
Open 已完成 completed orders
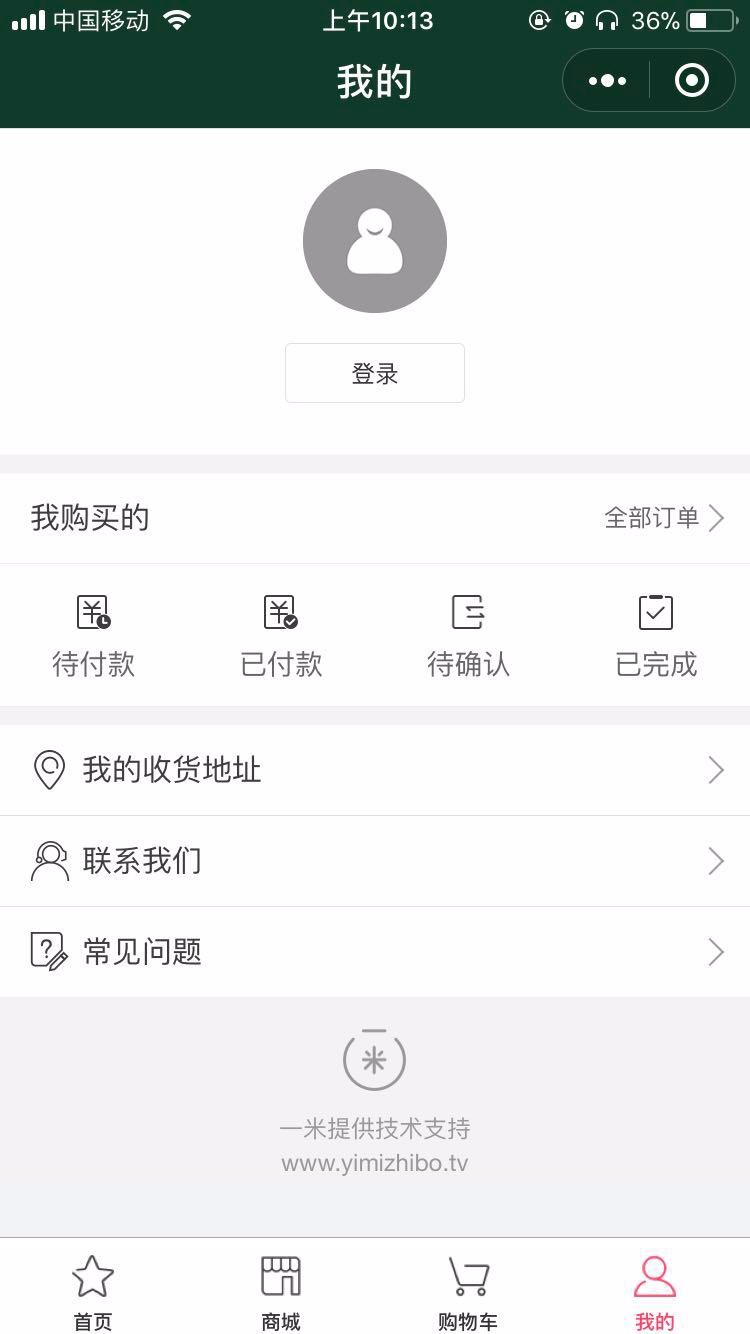656,636
